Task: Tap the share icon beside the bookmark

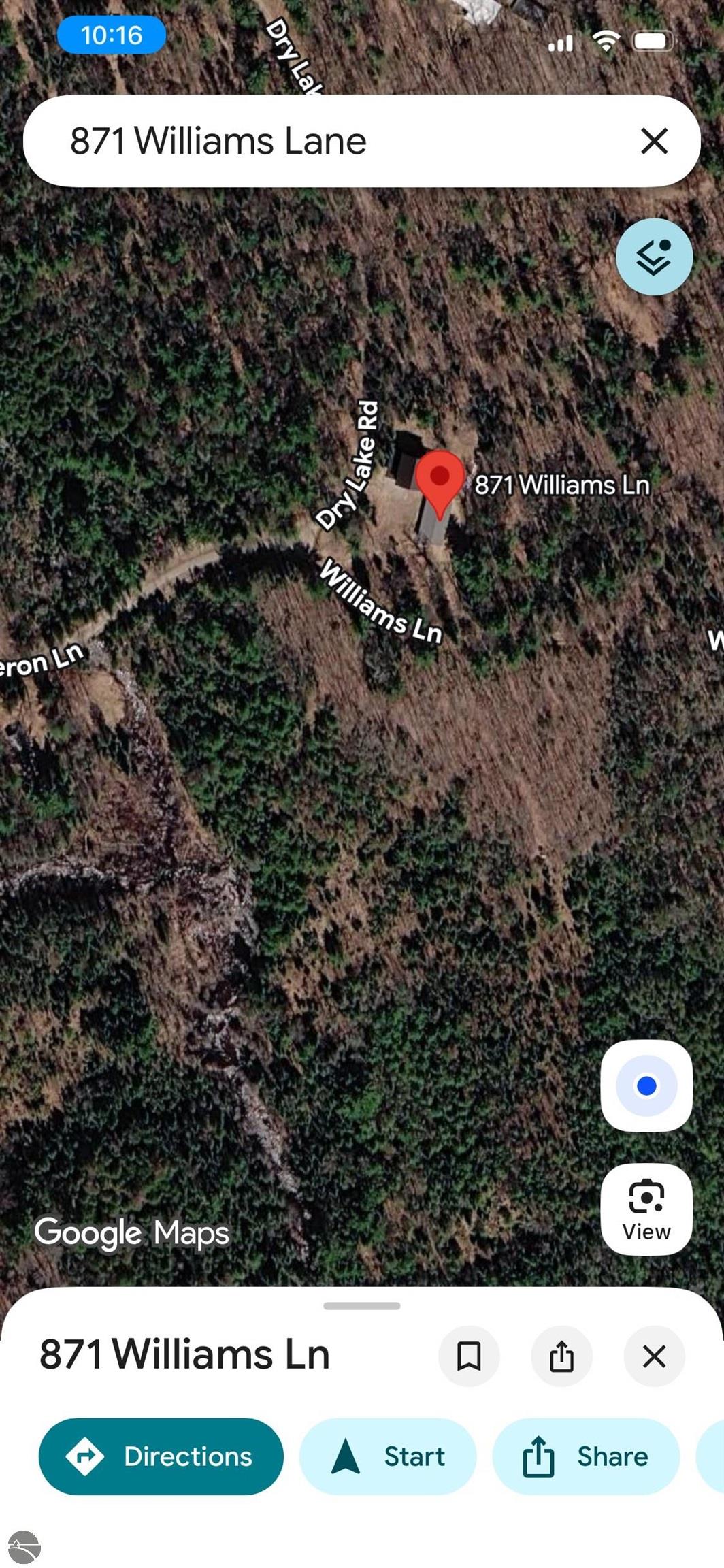Action: coord(561,1356)
